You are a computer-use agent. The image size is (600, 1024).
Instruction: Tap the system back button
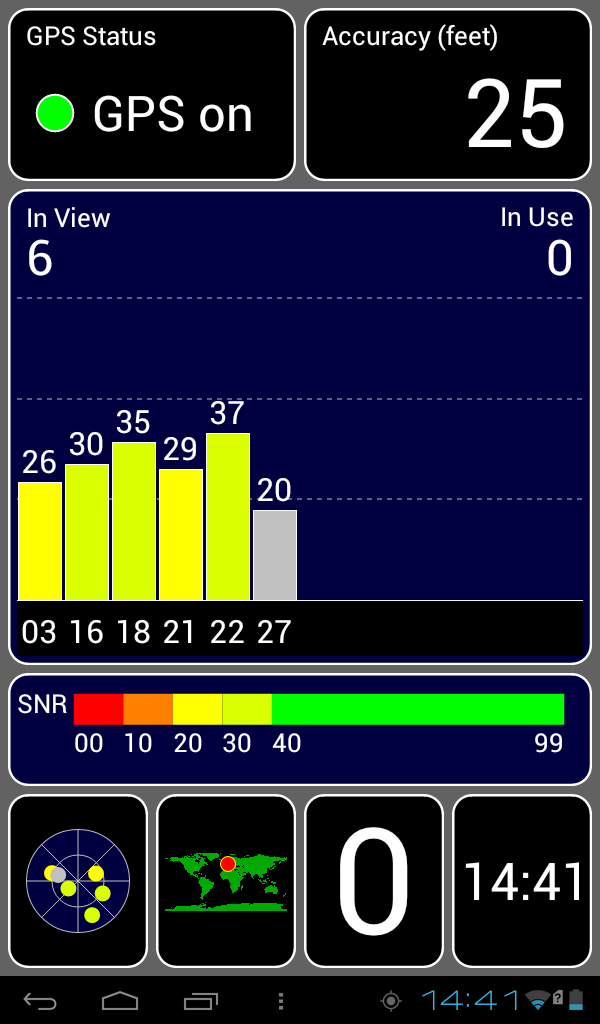[41, 1000]
